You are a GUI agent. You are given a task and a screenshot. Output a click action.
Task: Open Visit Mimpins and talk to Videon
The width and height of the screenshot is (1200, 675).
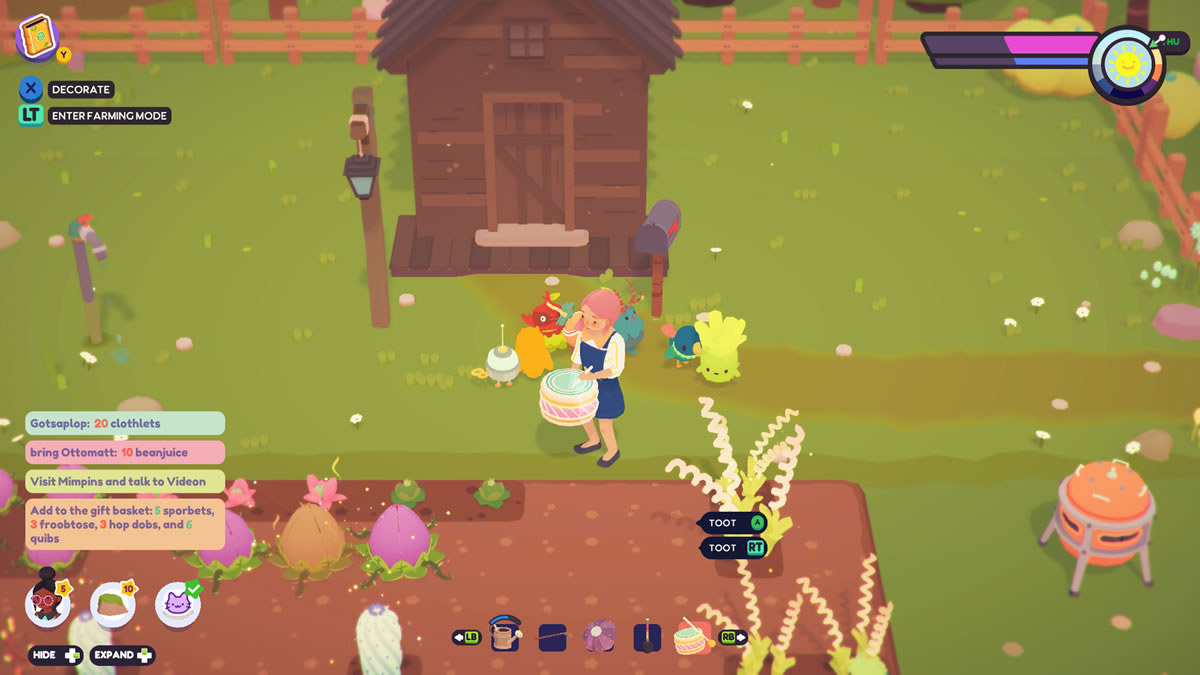tap(124, 481)
